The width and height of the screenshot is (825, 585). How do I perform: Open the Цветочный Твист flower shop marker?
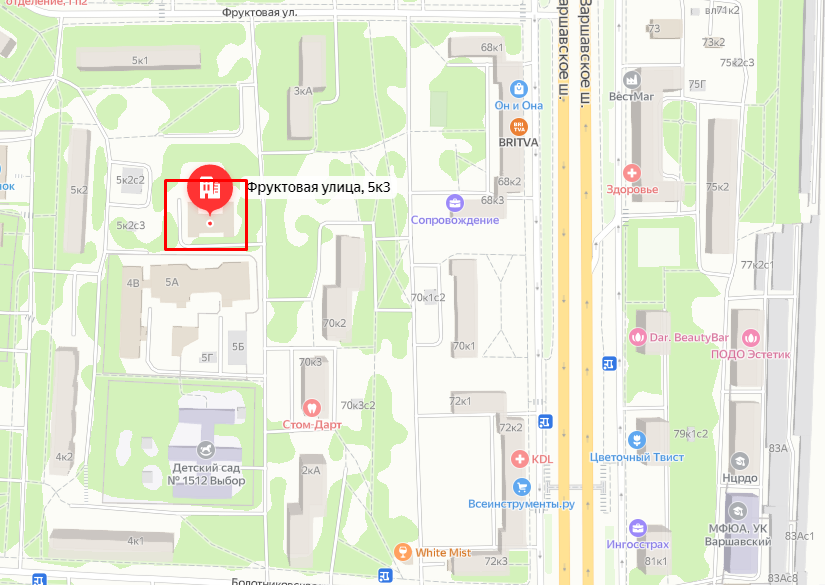pyautogui.click(x=635, y=440)
